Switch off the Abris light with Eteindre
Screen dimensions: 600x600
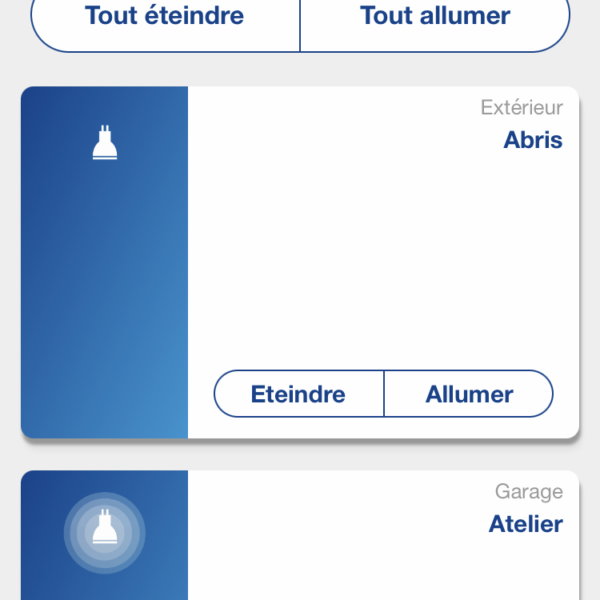(298, 394)
